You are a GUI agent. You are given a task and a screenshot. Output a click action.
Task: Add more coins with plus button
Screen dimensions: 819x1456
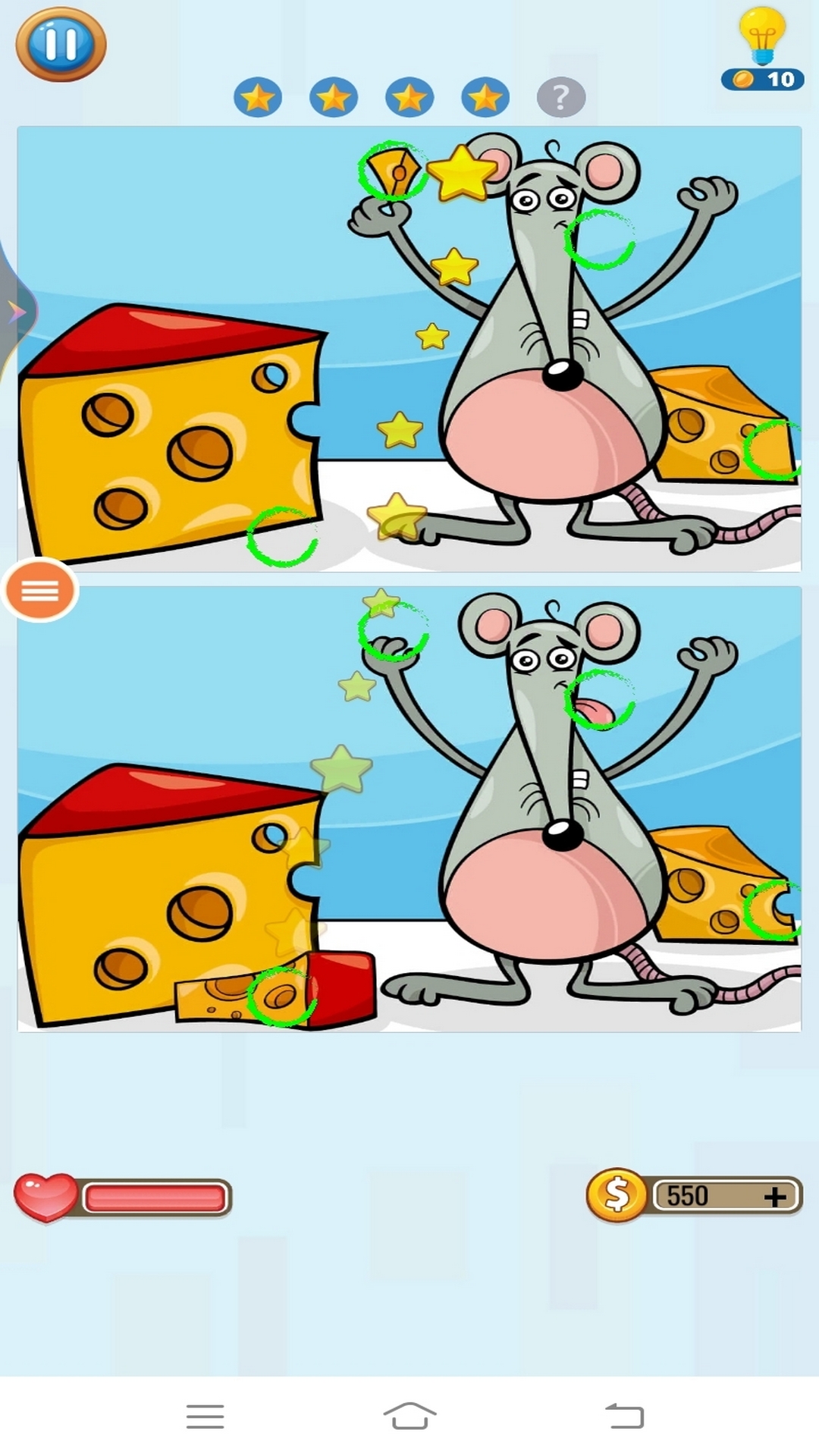click(774, 1197)
